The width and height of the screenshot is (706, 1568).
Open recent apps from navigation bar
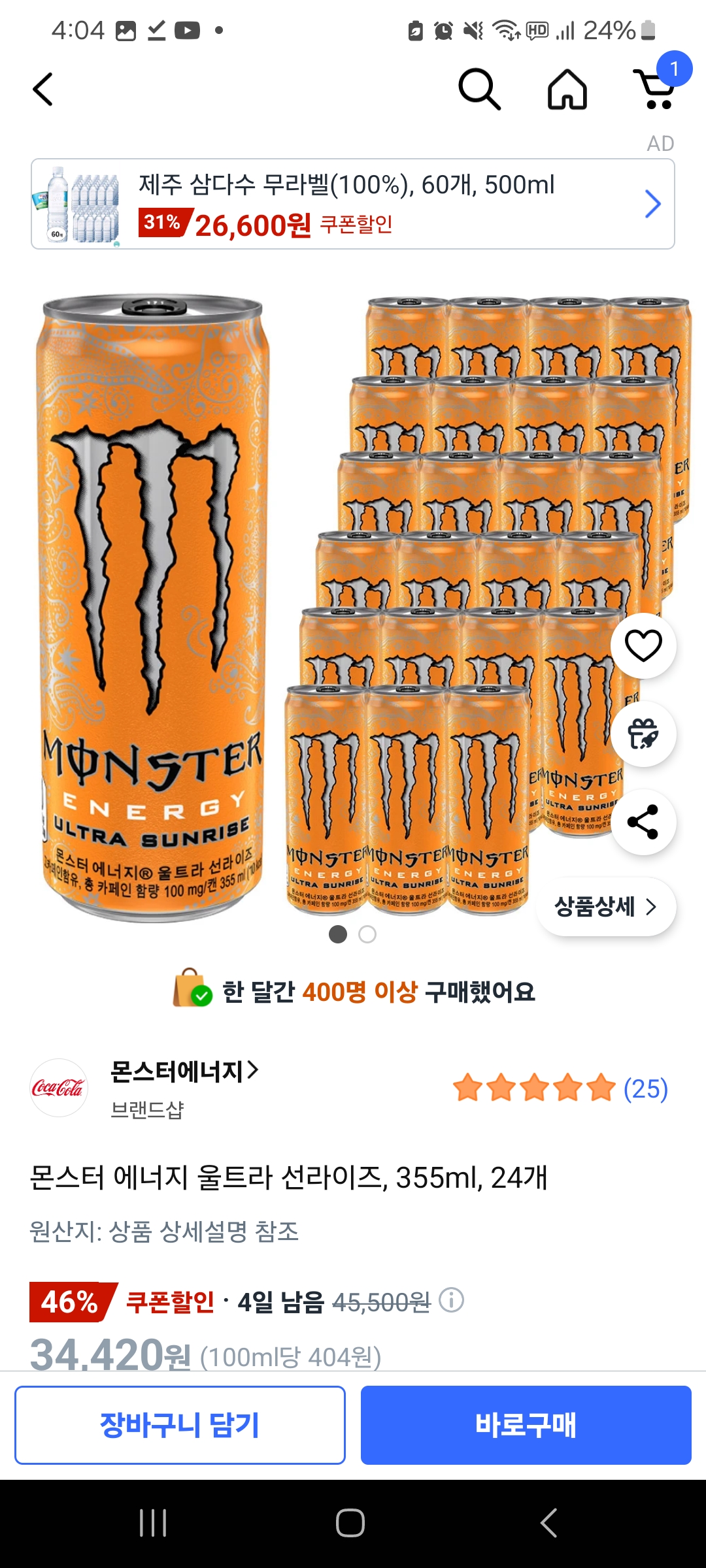[153, 1523]
